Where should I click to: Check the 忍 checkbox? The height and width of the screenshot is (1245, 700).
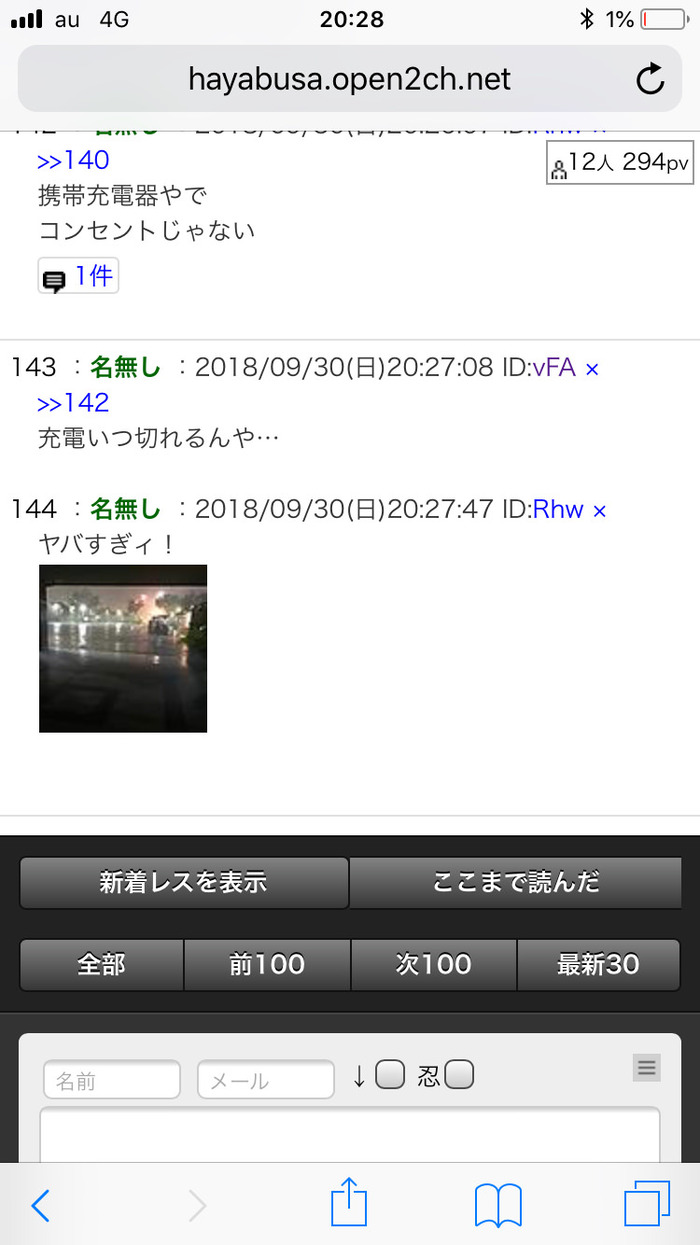point(459,1075)
